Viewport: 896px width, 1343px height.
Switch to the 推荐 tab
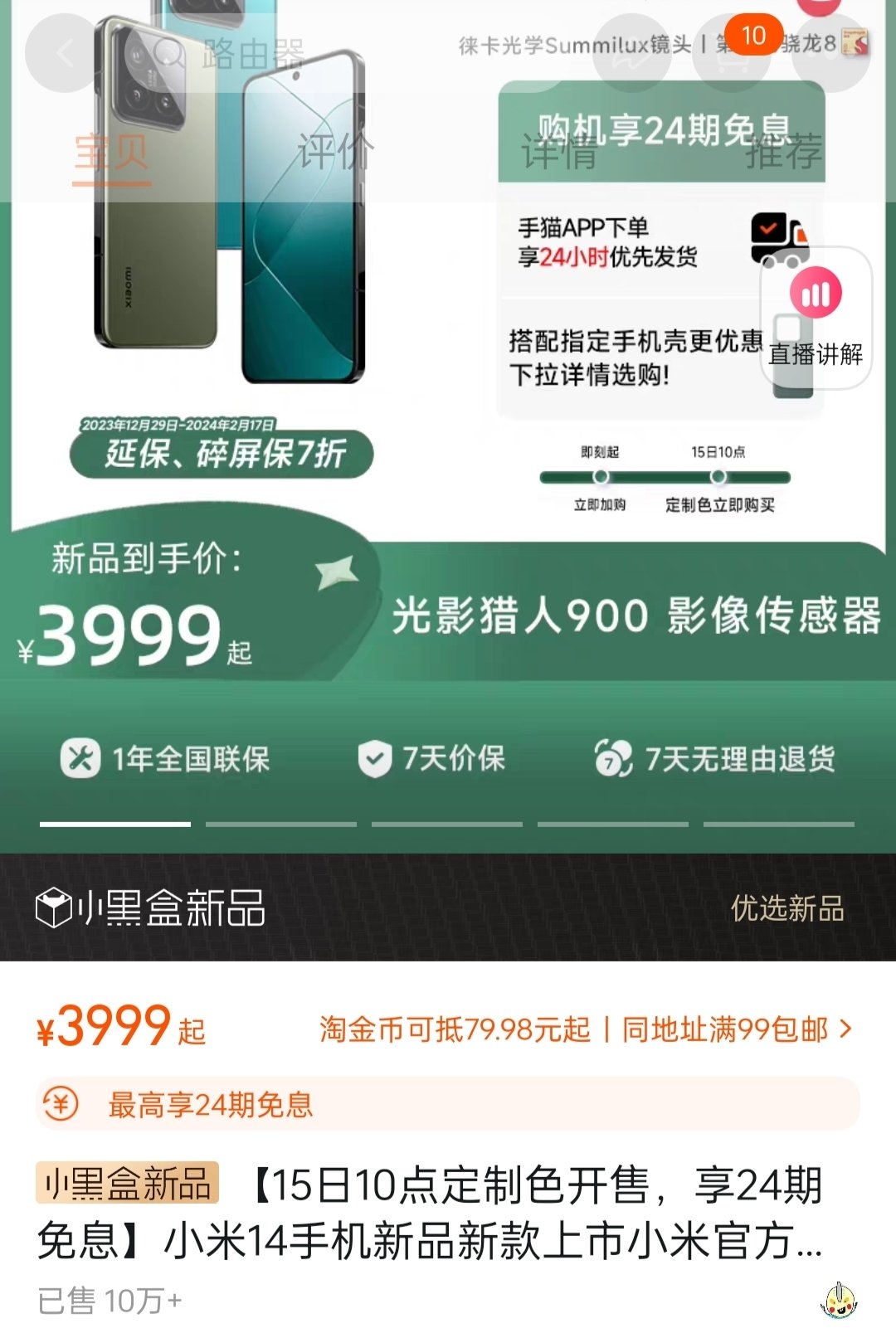pyautogui.click(x=783, y=153)
